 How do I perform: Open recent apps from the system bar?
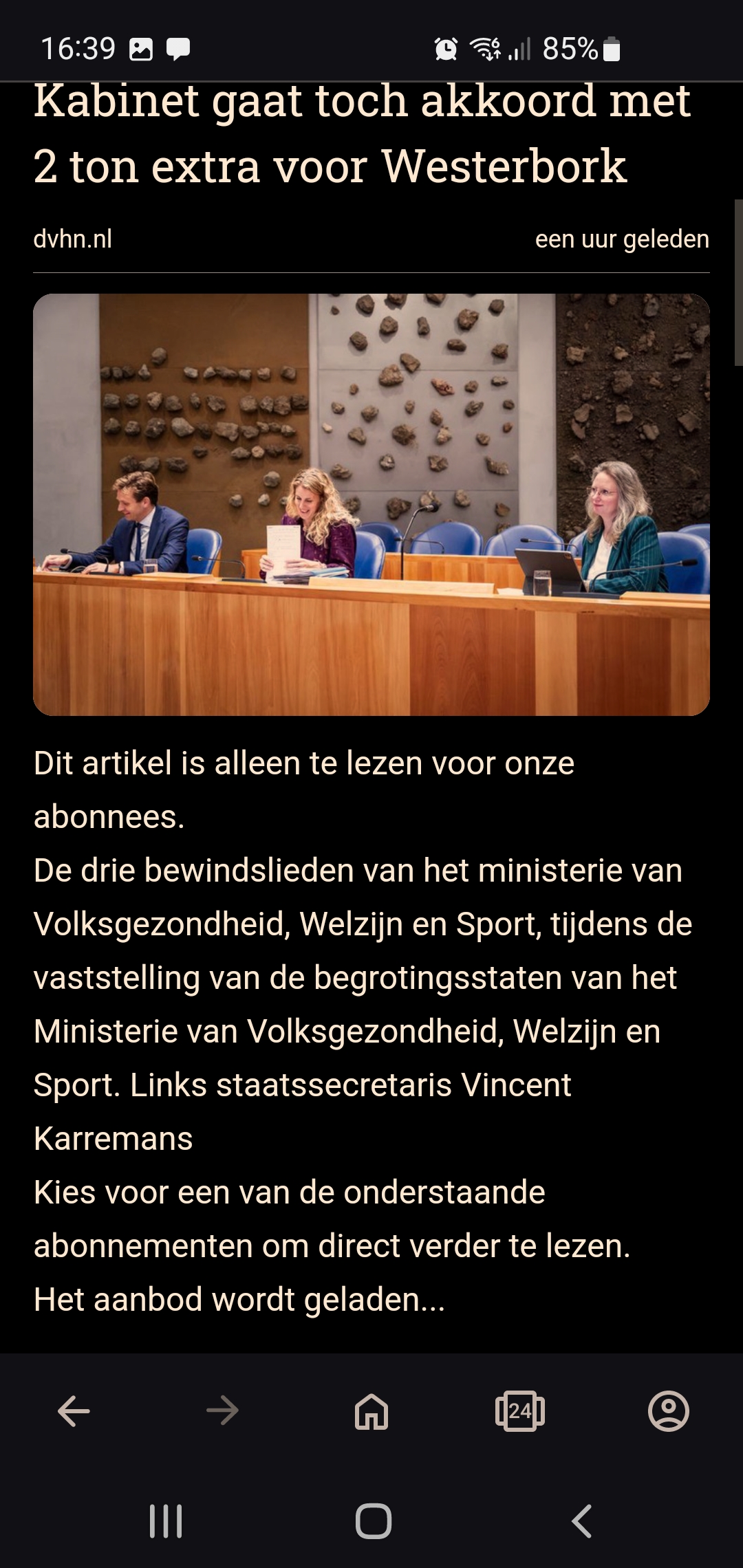[x=166, y=1521]
